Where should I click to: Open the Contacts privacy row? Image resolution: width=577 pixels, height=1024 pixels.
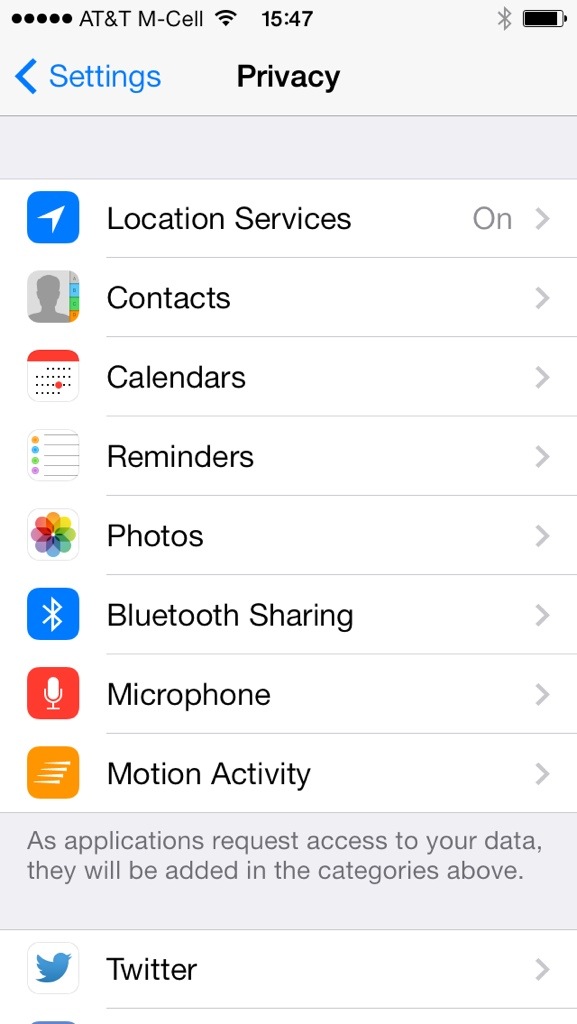click(x=288, y=298)
